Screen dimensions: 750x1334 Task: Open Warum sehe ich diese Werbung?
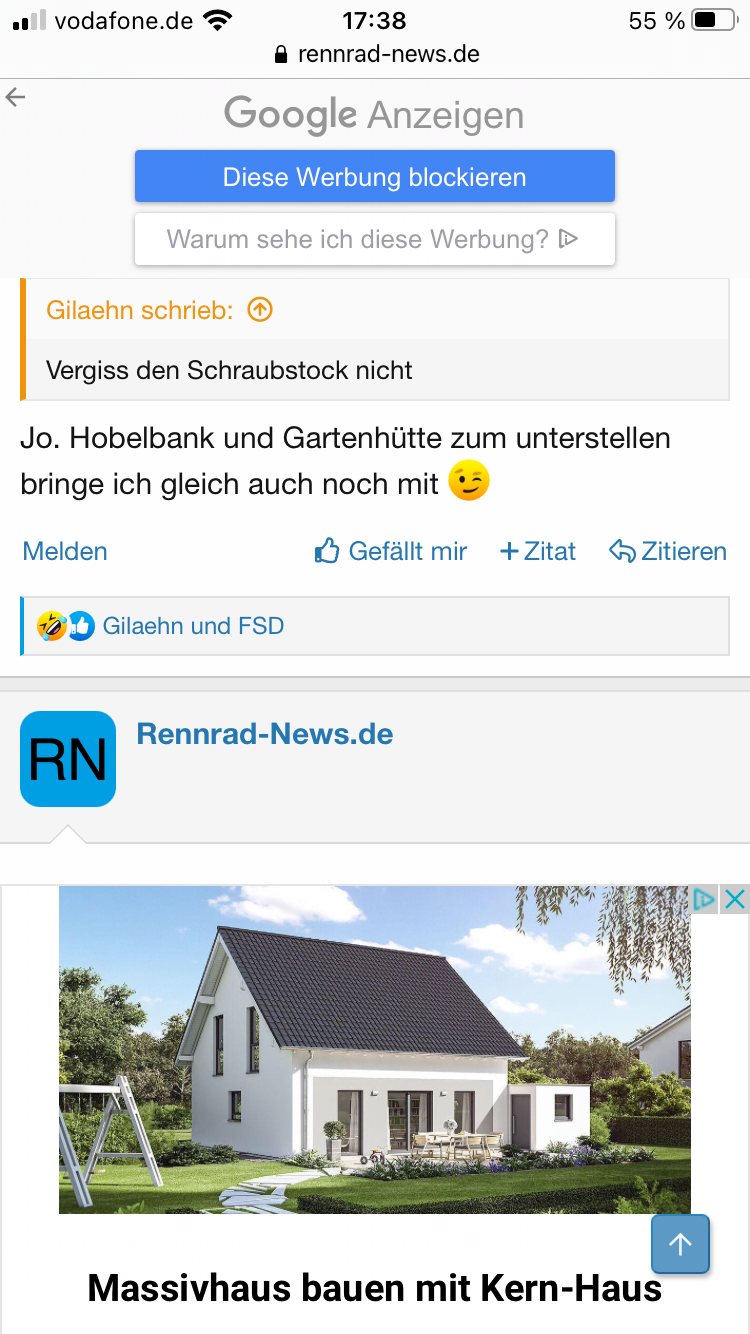(374, 240)
